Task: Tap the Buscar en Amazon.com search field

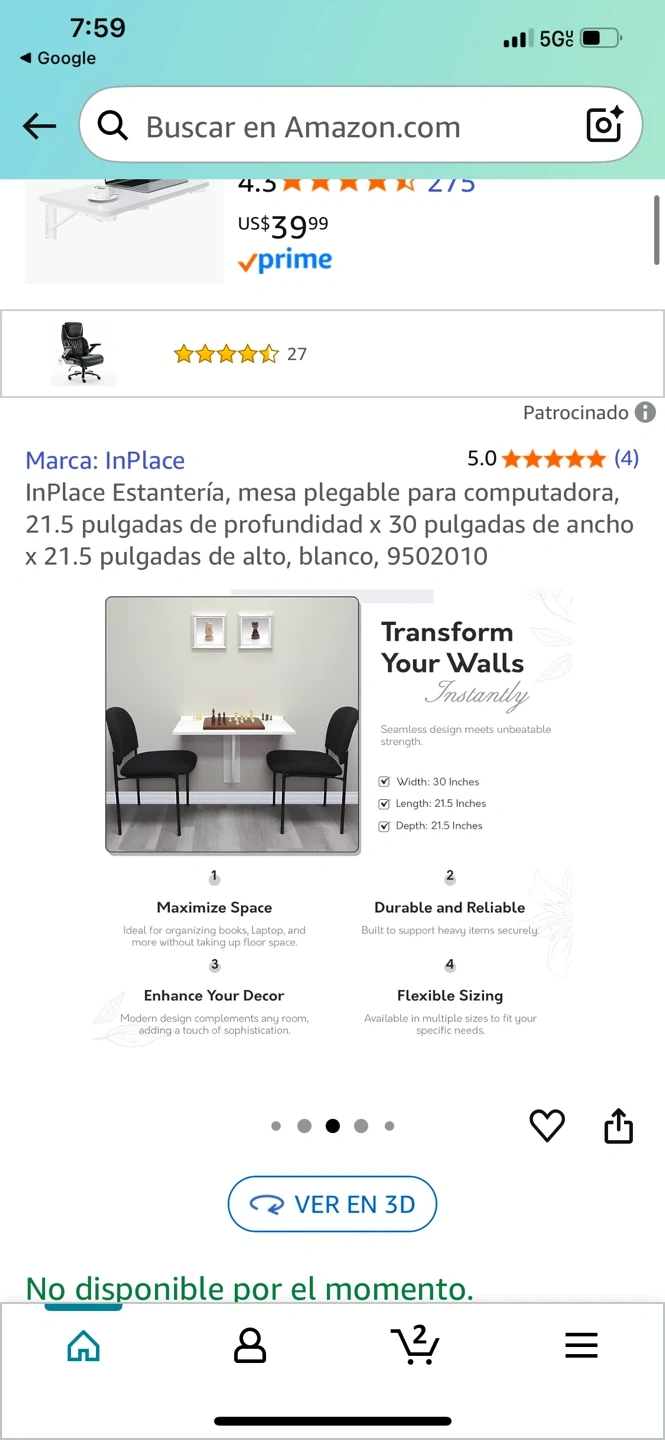Action: 330,127
